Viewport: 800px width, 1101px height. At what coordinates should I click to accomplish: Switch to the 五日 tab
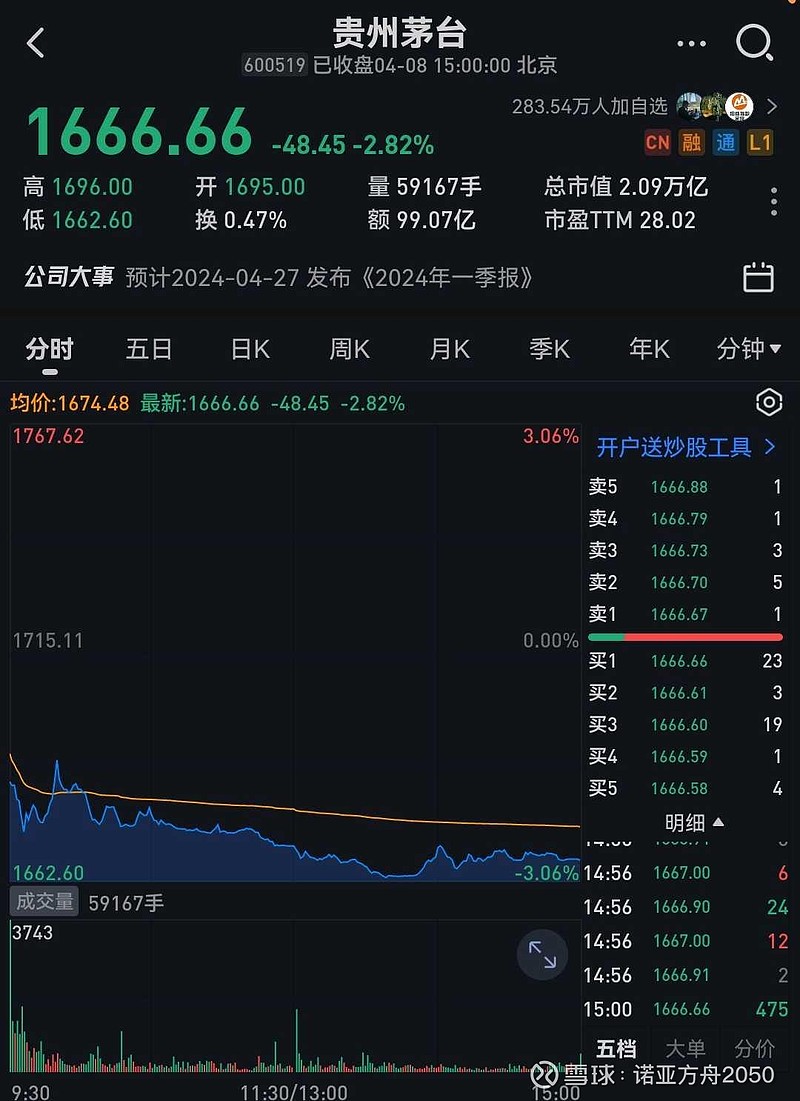149,349
